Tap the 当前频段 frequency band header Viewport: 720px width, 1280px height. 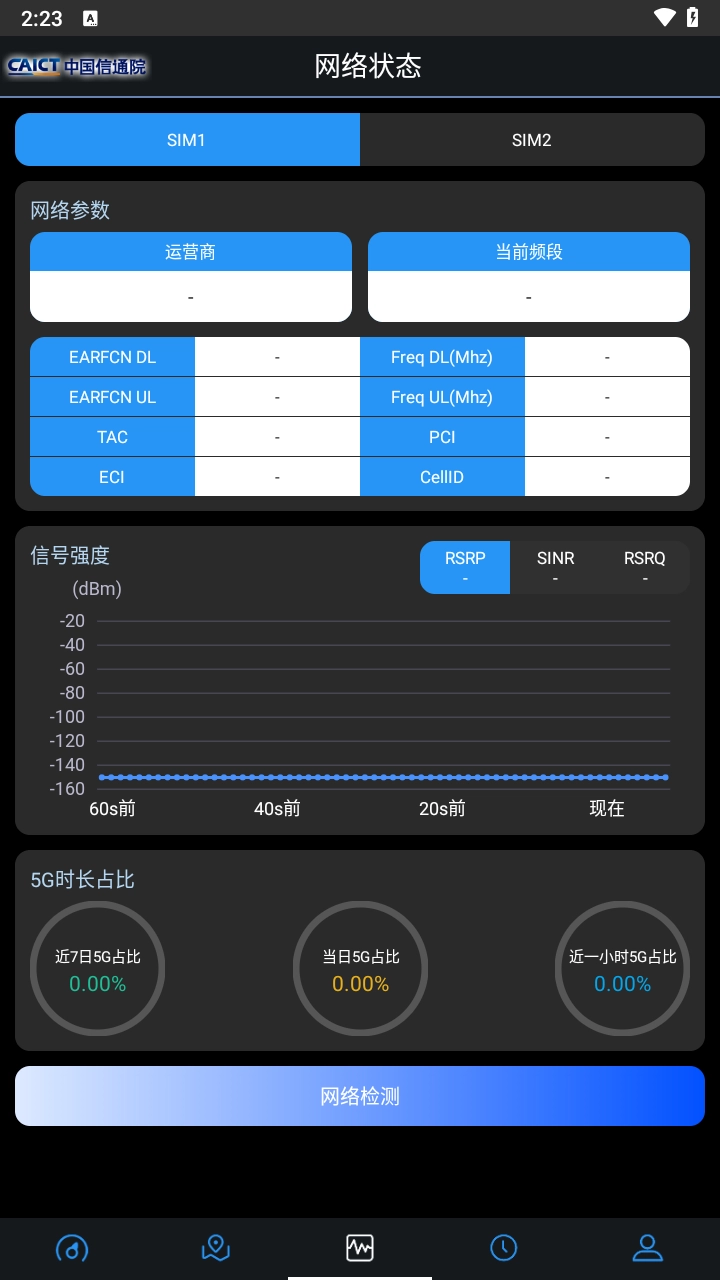(528, 252)
